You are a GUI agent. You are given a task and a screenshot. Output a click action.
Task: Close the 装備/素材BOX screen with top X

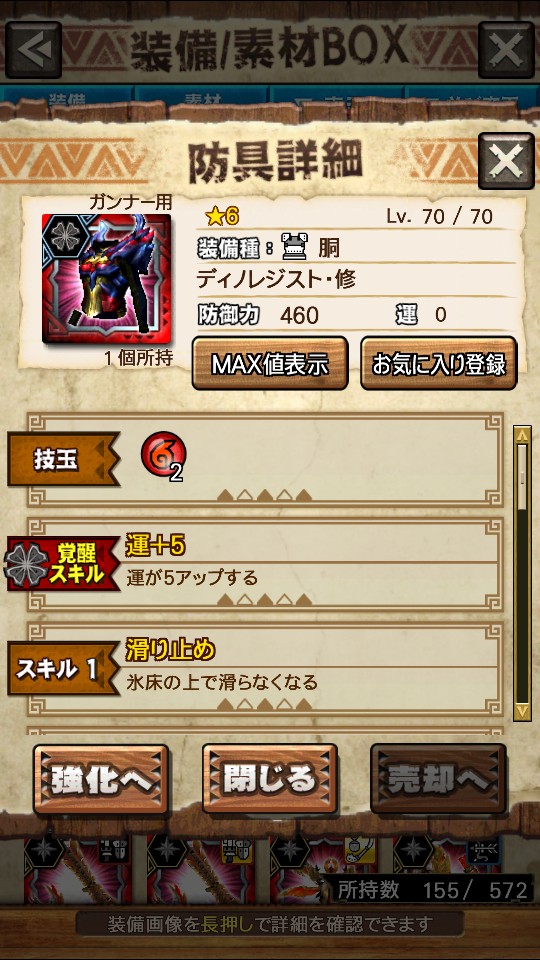506,50
